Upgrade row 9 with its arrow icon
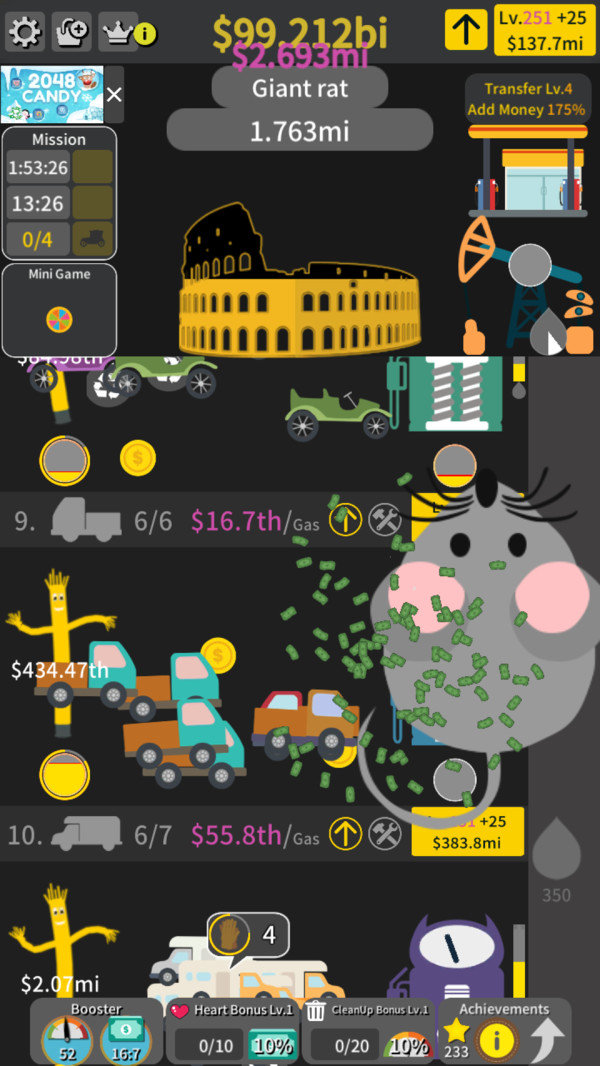600x1066 pixels. [346, 520]
